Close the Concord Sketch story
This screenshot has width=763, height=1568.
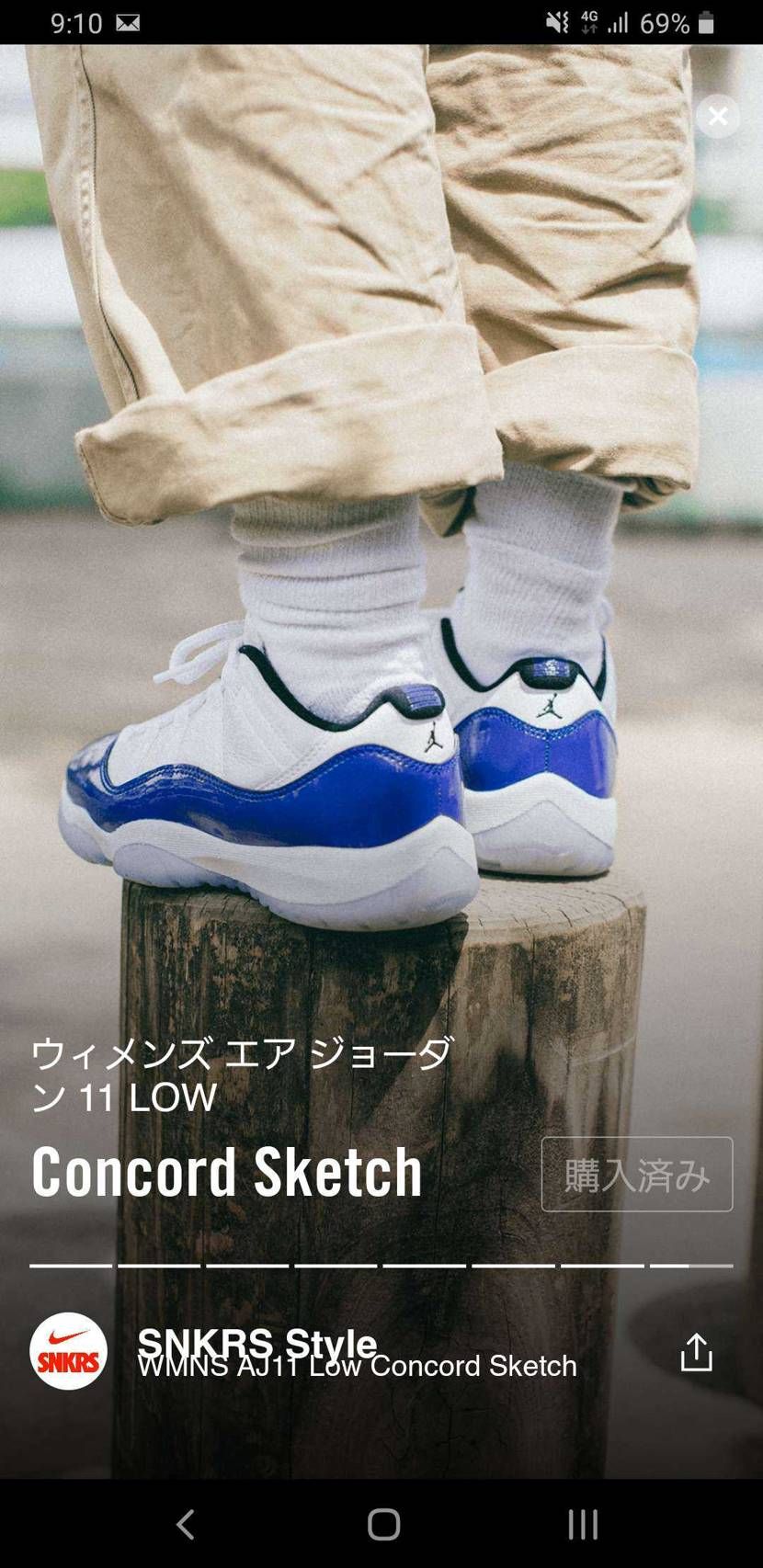point(717,117)
